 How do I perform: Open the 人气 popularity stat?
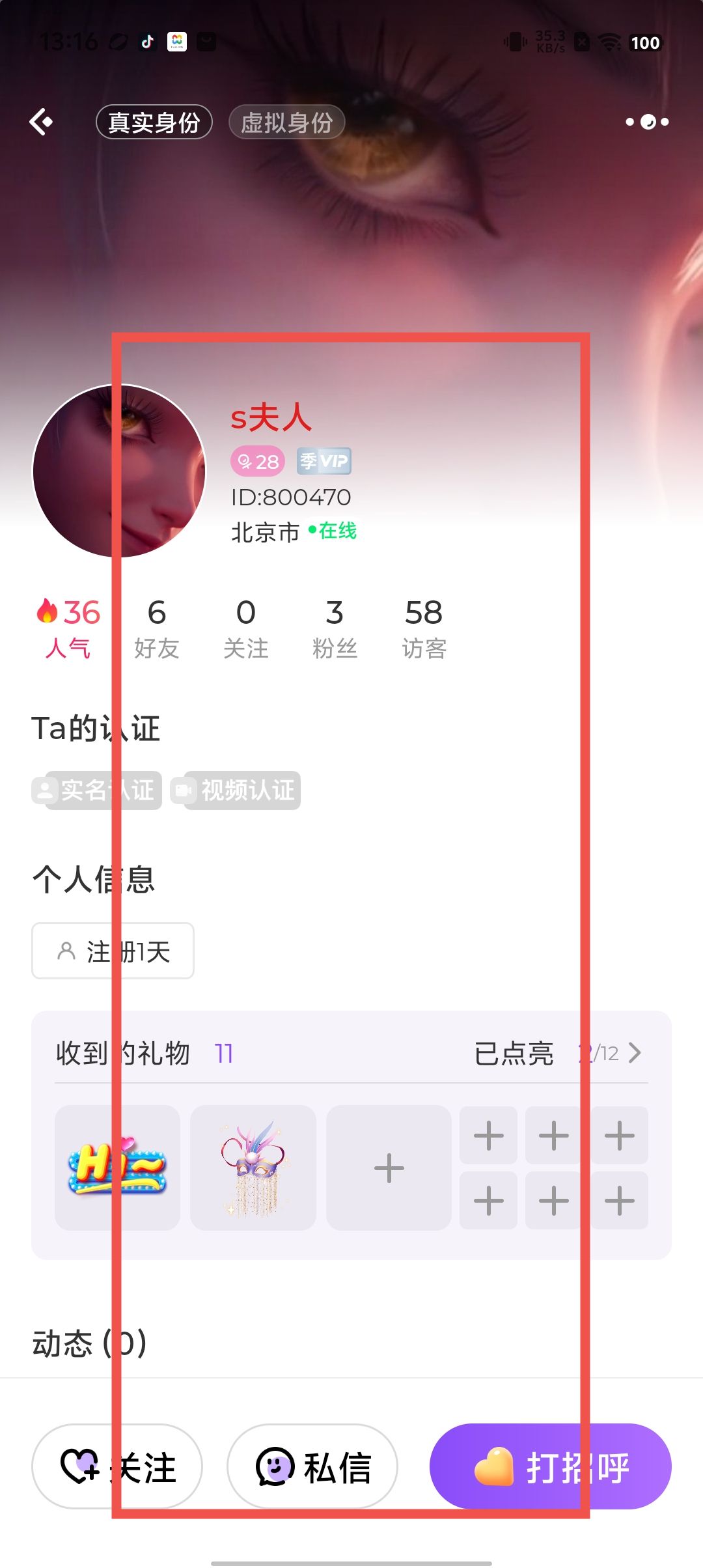[68, 628]
